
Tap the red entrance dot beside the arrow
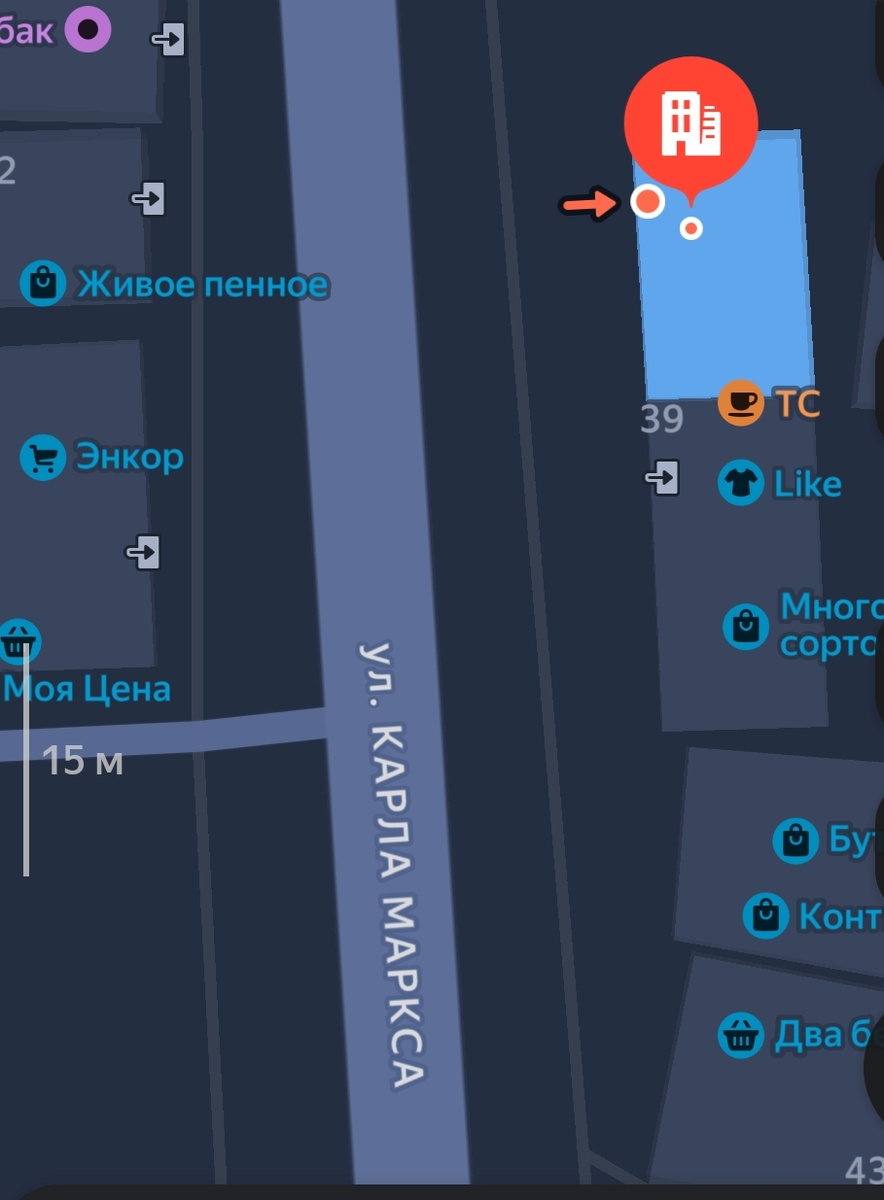click(648, 202)
